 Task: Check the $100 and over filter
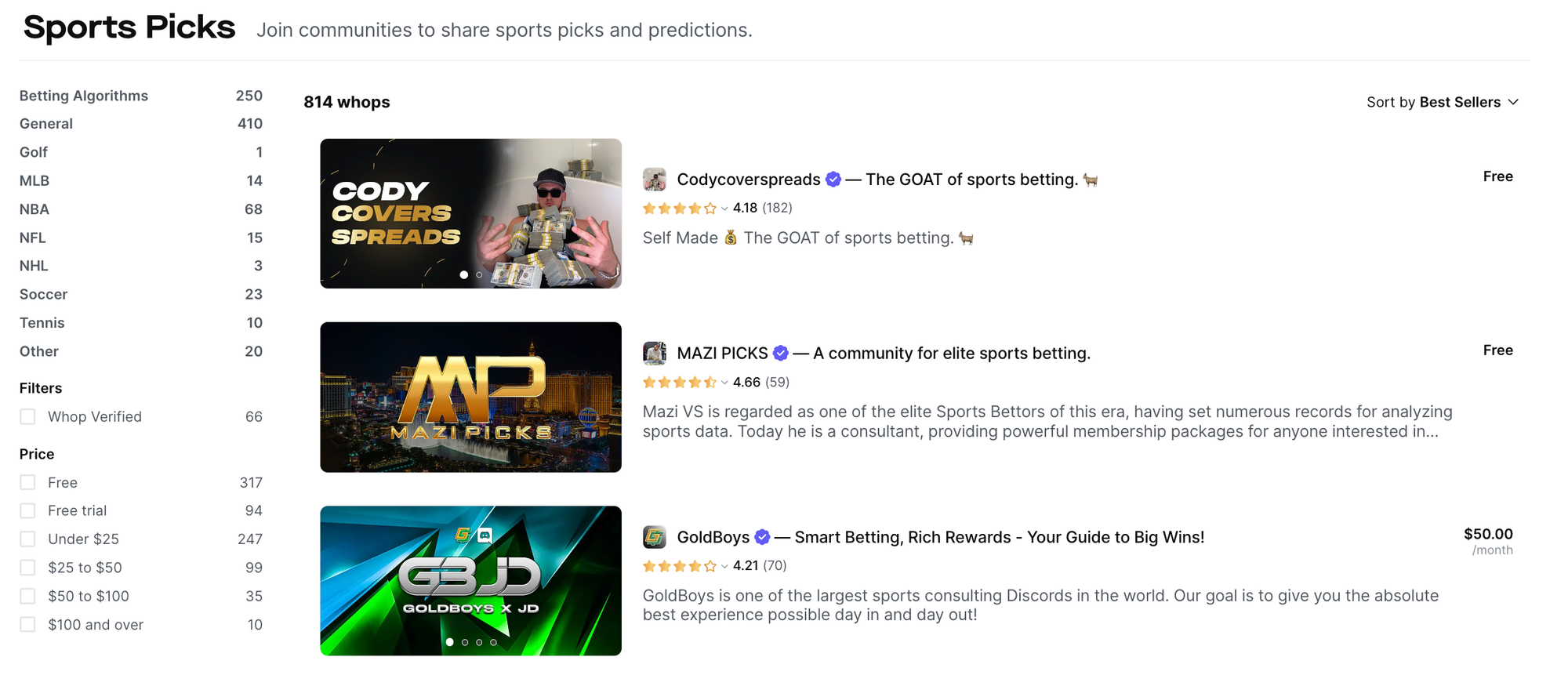click(28, 625)
